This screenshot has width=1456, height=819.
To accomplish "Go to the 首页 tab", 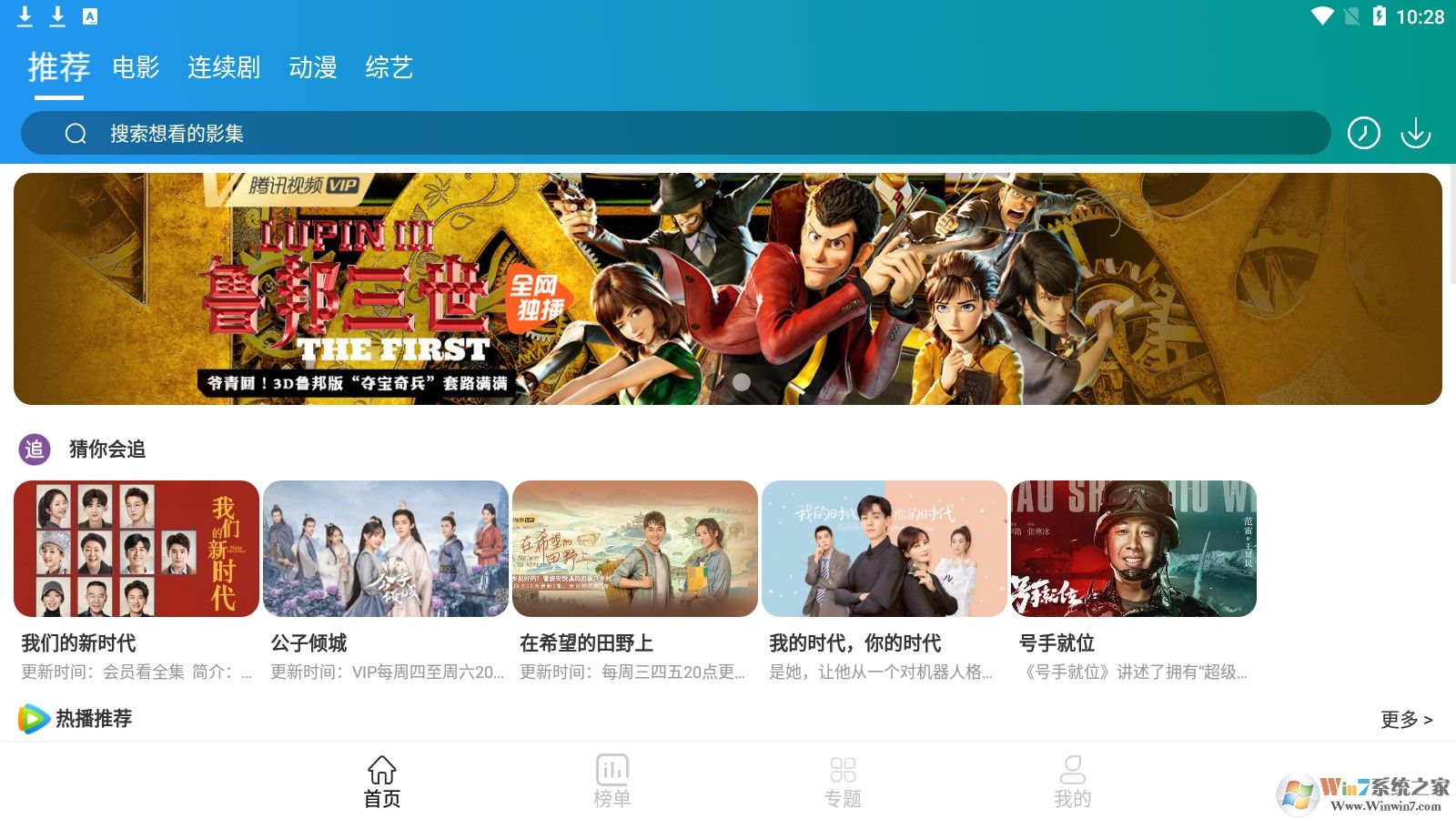I will pos(382,782).
